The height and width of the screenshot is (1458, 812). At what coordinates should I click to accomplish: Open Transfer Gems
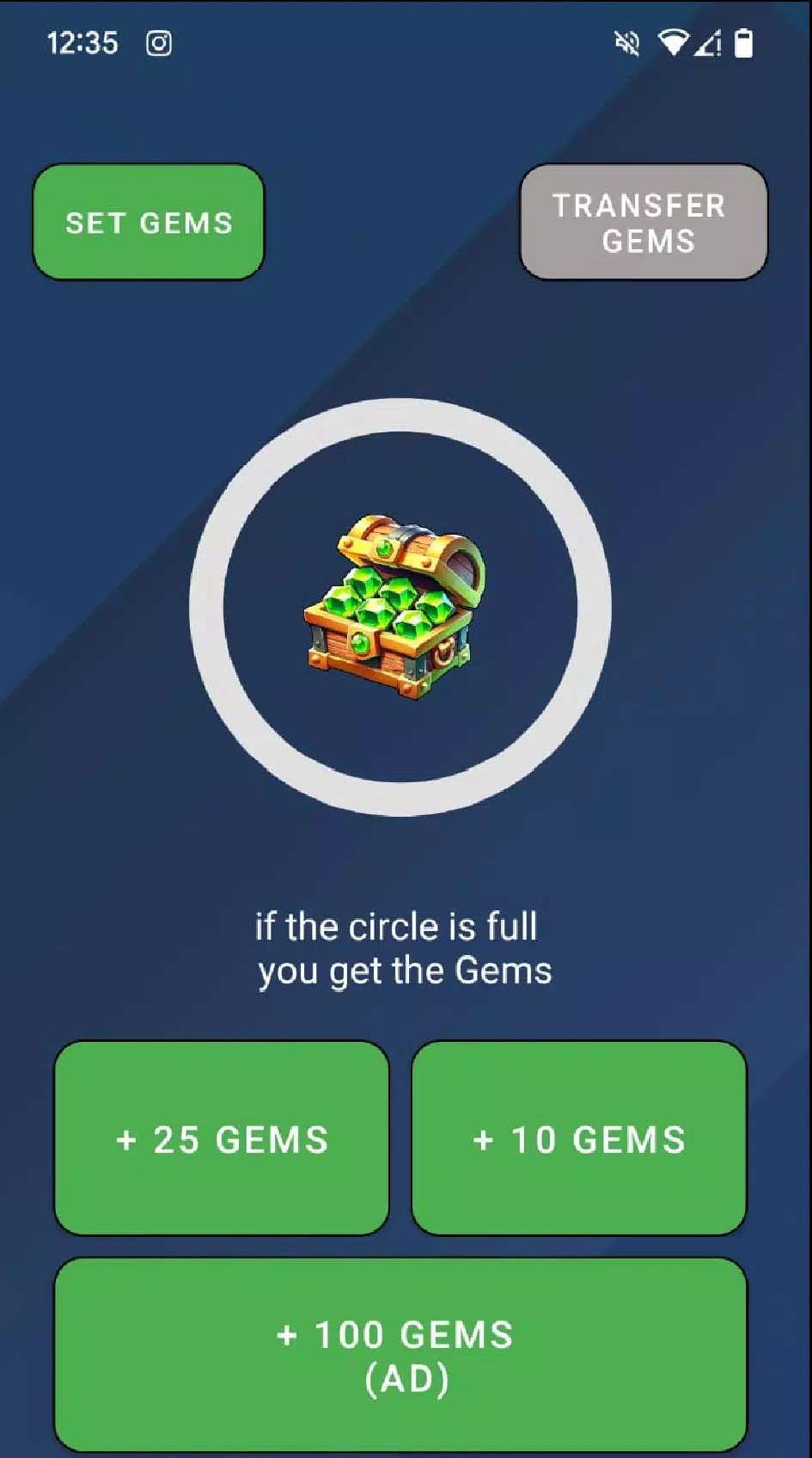643,223
